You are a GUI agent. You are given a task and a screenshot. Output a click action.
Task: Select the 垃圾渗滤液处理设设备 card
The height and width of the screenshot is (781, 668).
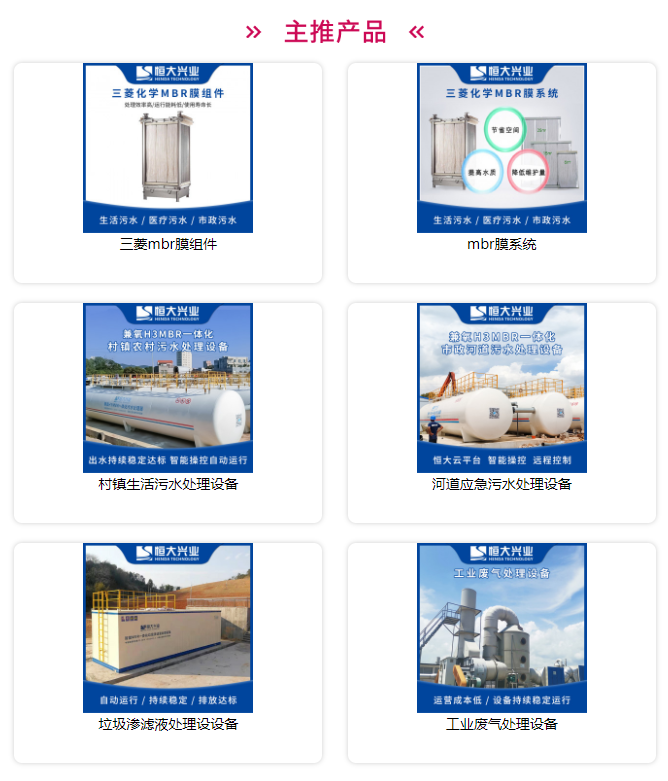[x=168, y=630]
